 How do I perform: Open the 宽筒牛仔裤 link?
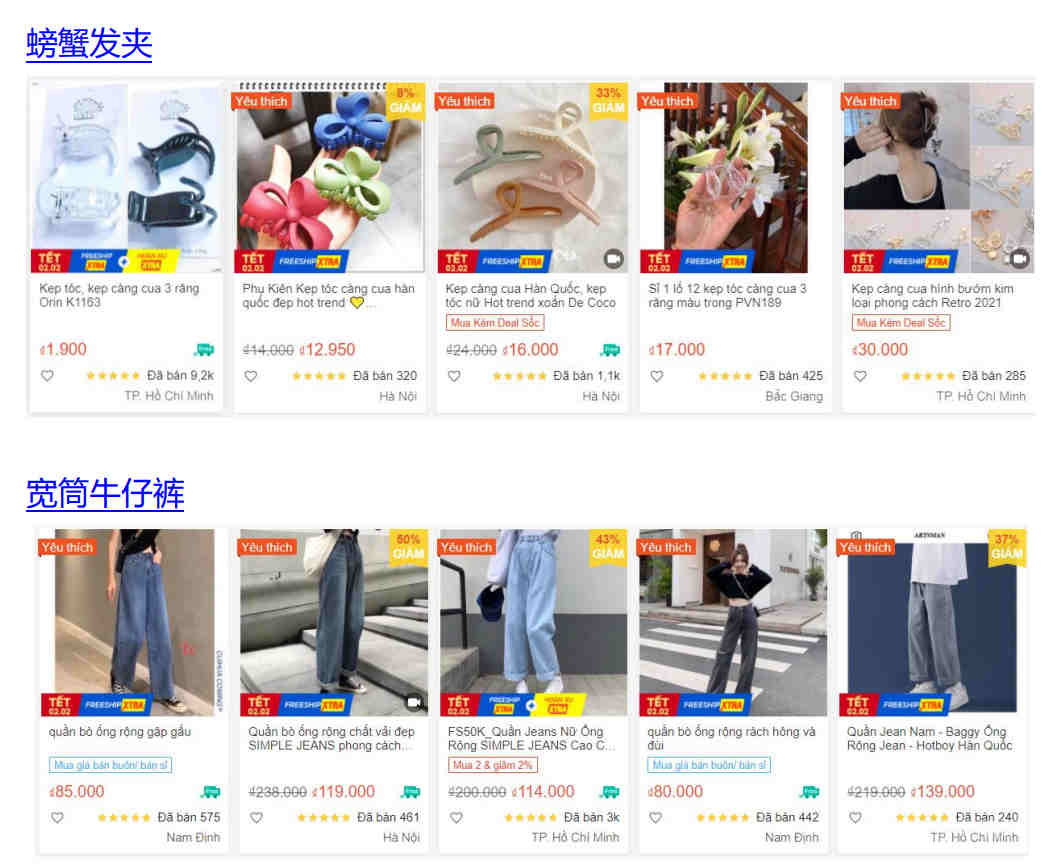click(x=105, y=493)
